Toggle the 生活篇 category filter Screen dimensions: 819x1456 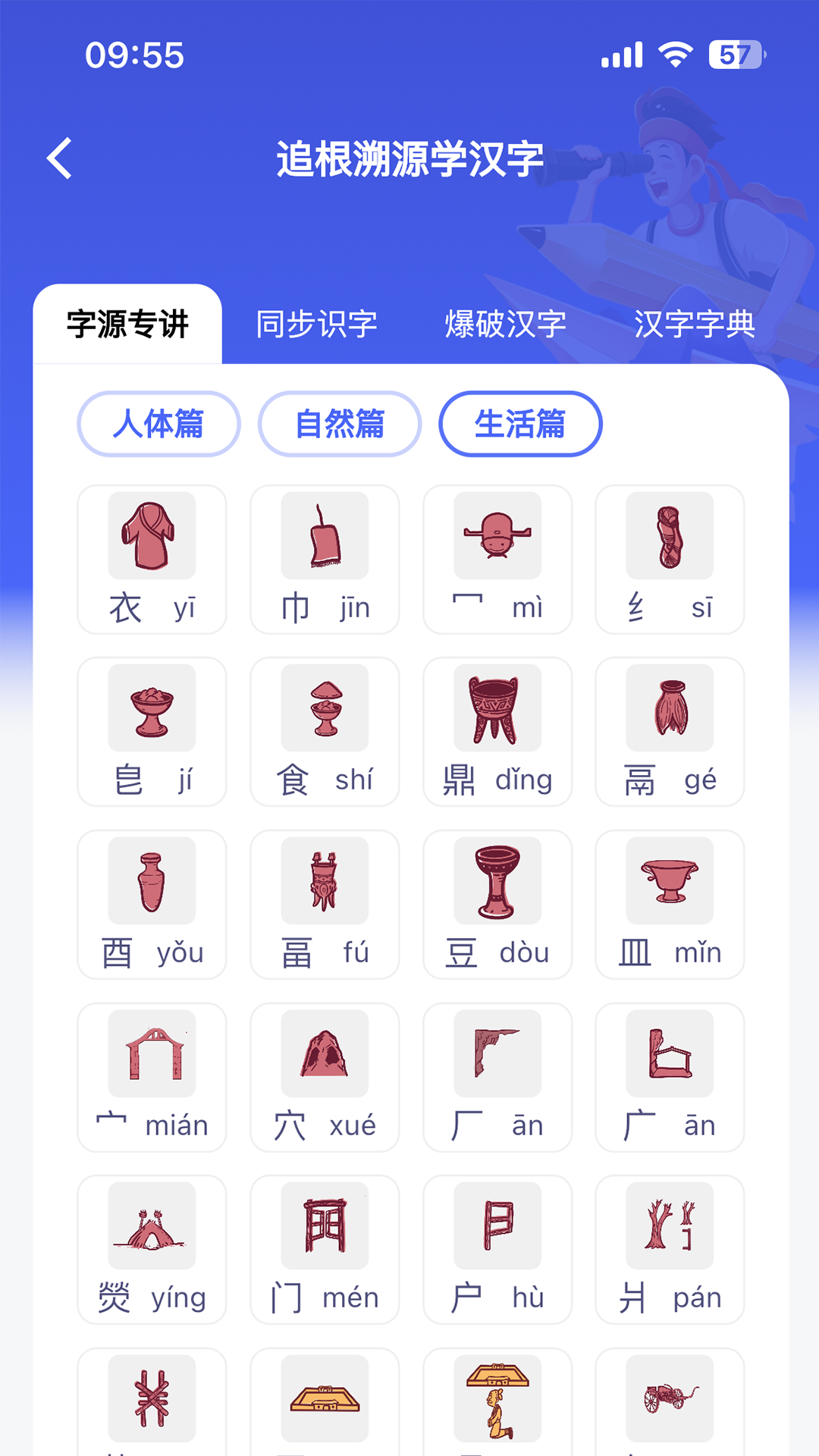click(520, 424)
